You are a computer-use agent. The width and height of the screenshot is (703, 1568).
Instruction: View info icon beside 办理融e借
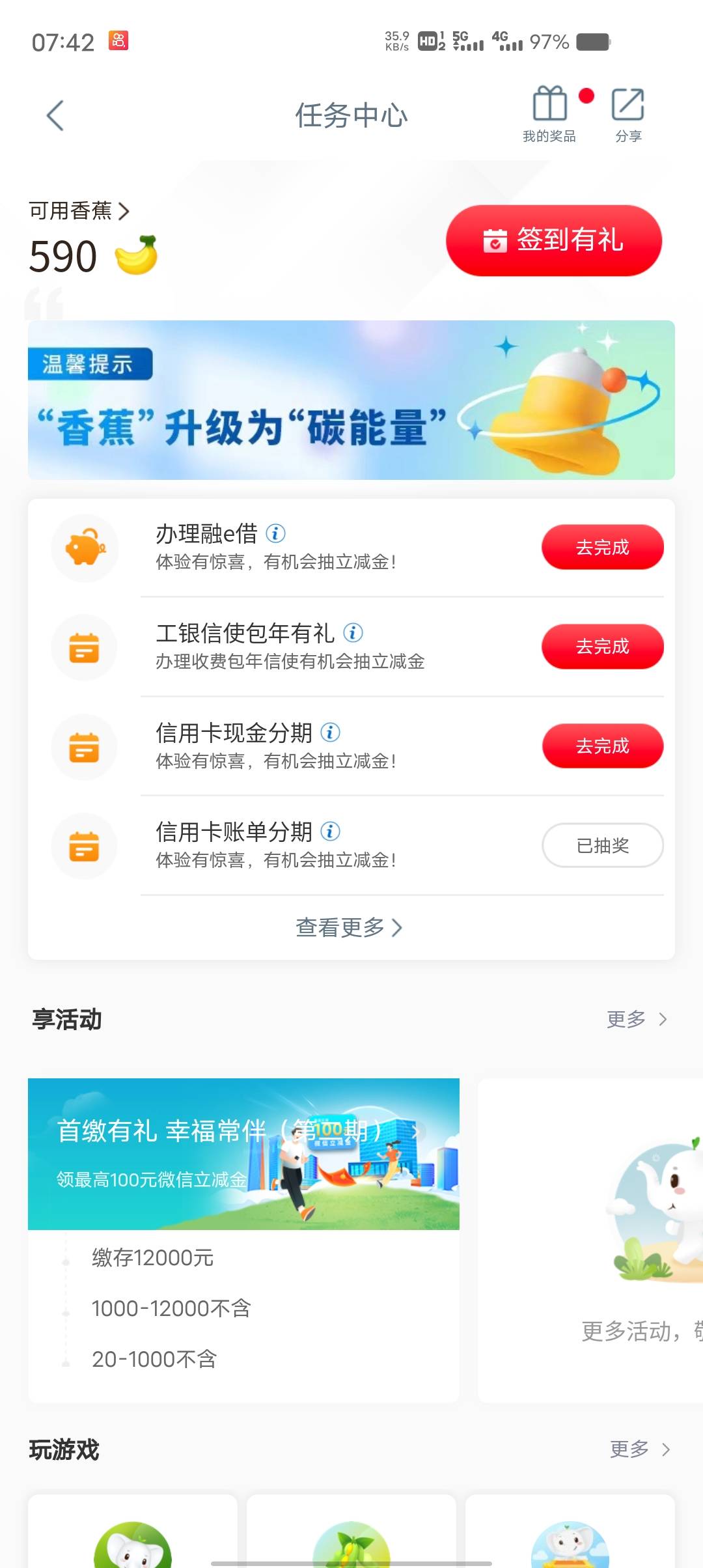tap(276, 534)
